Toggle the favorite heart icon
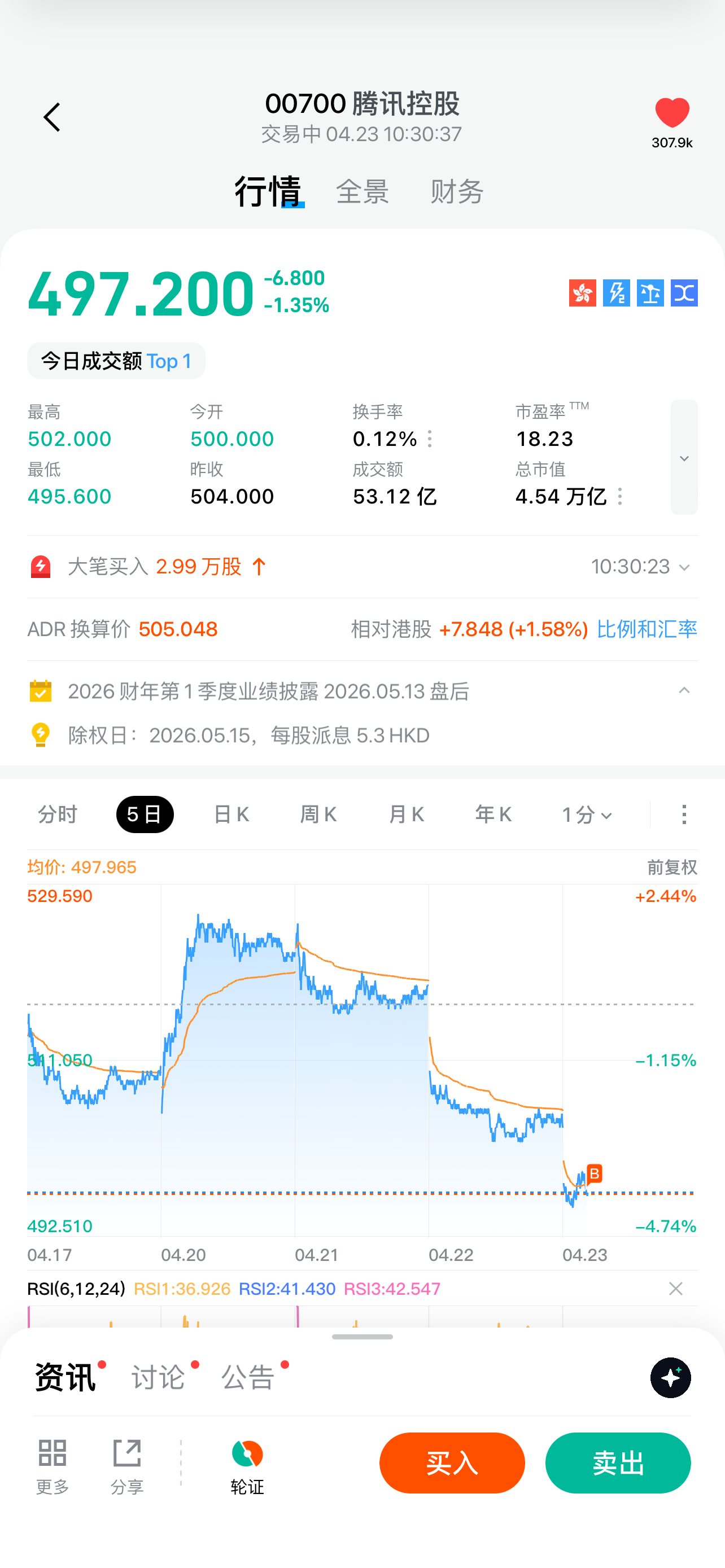 pos(671,114)
